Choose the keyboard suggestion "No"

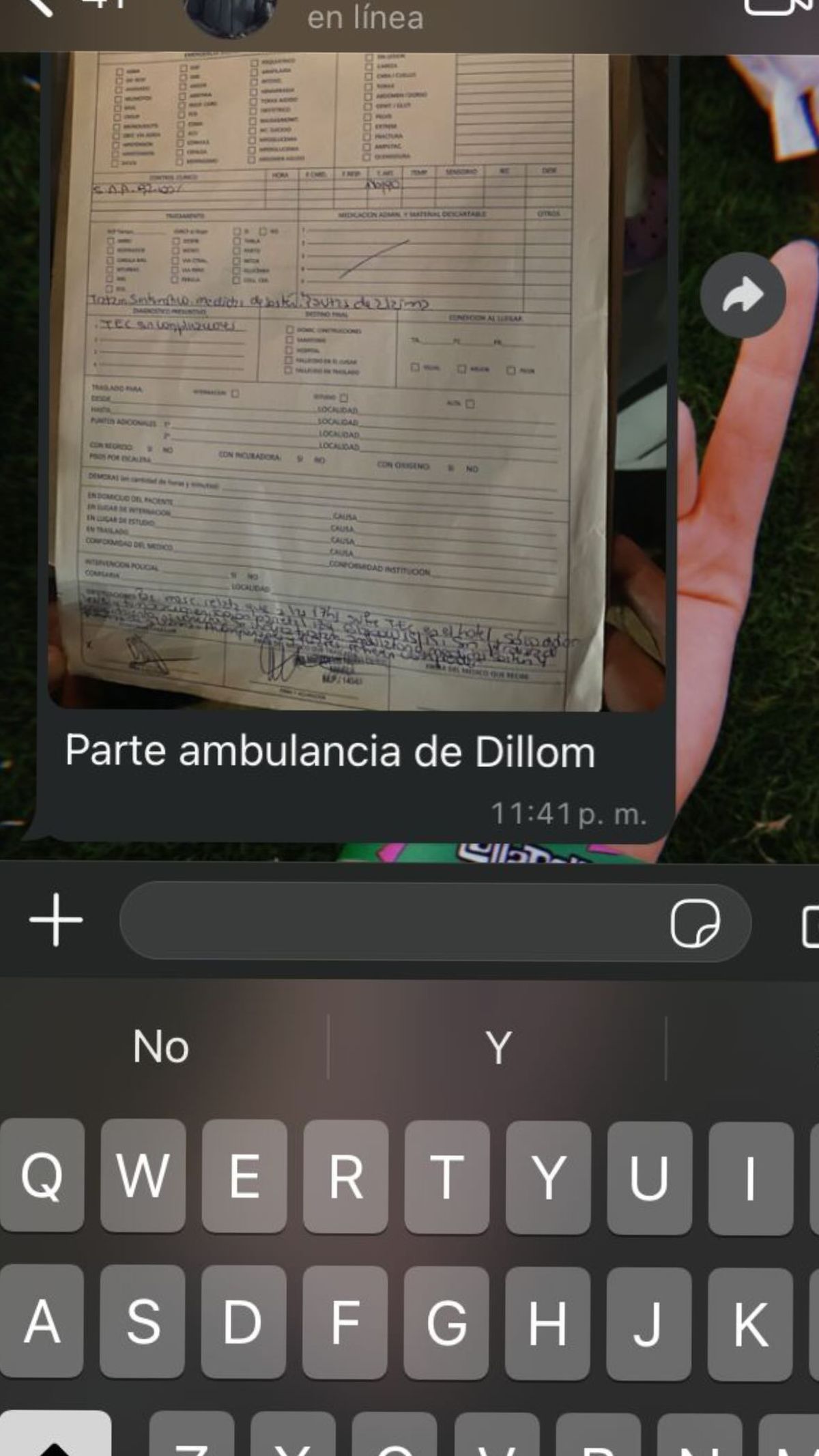(x=161, y=1046)
